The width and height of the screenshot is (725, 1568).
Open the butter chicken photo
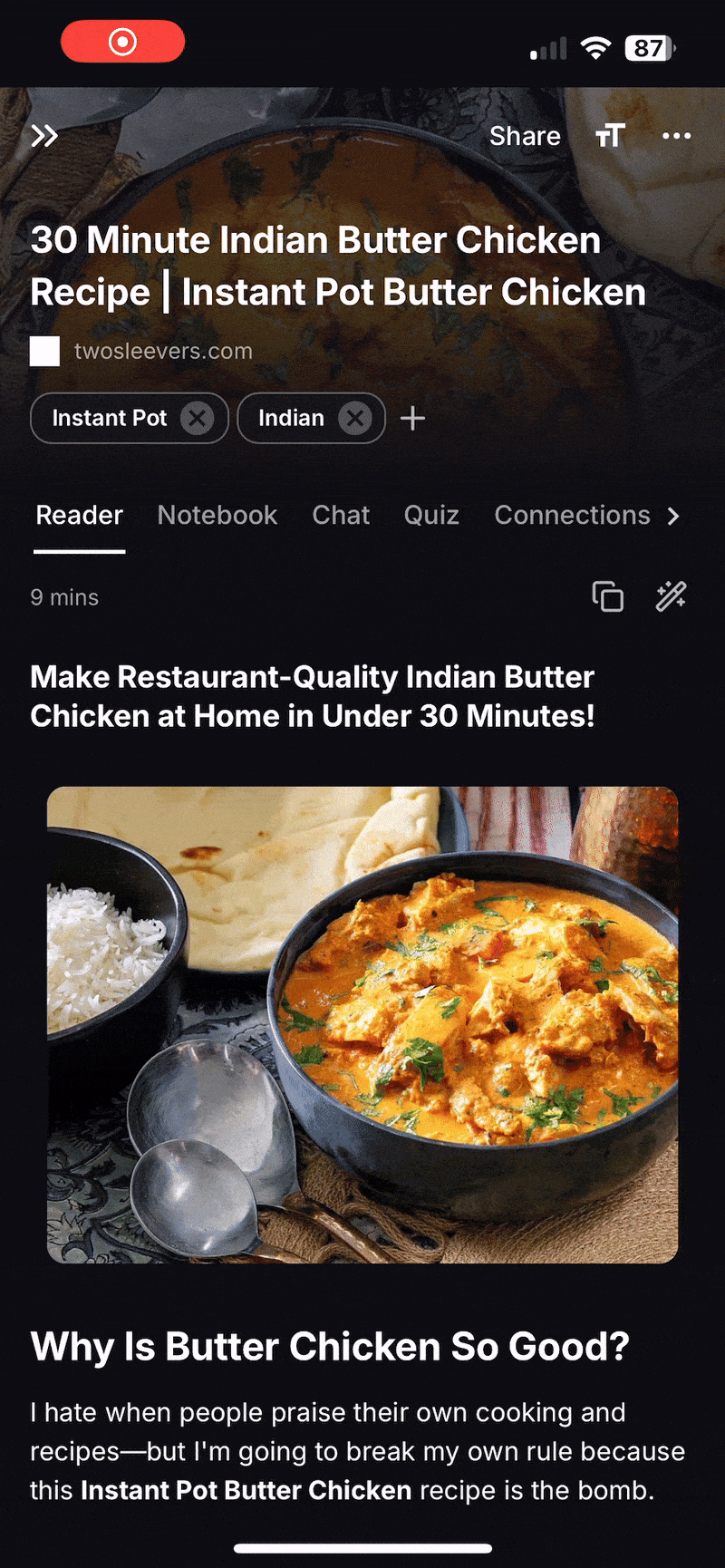pos(362,1025)
